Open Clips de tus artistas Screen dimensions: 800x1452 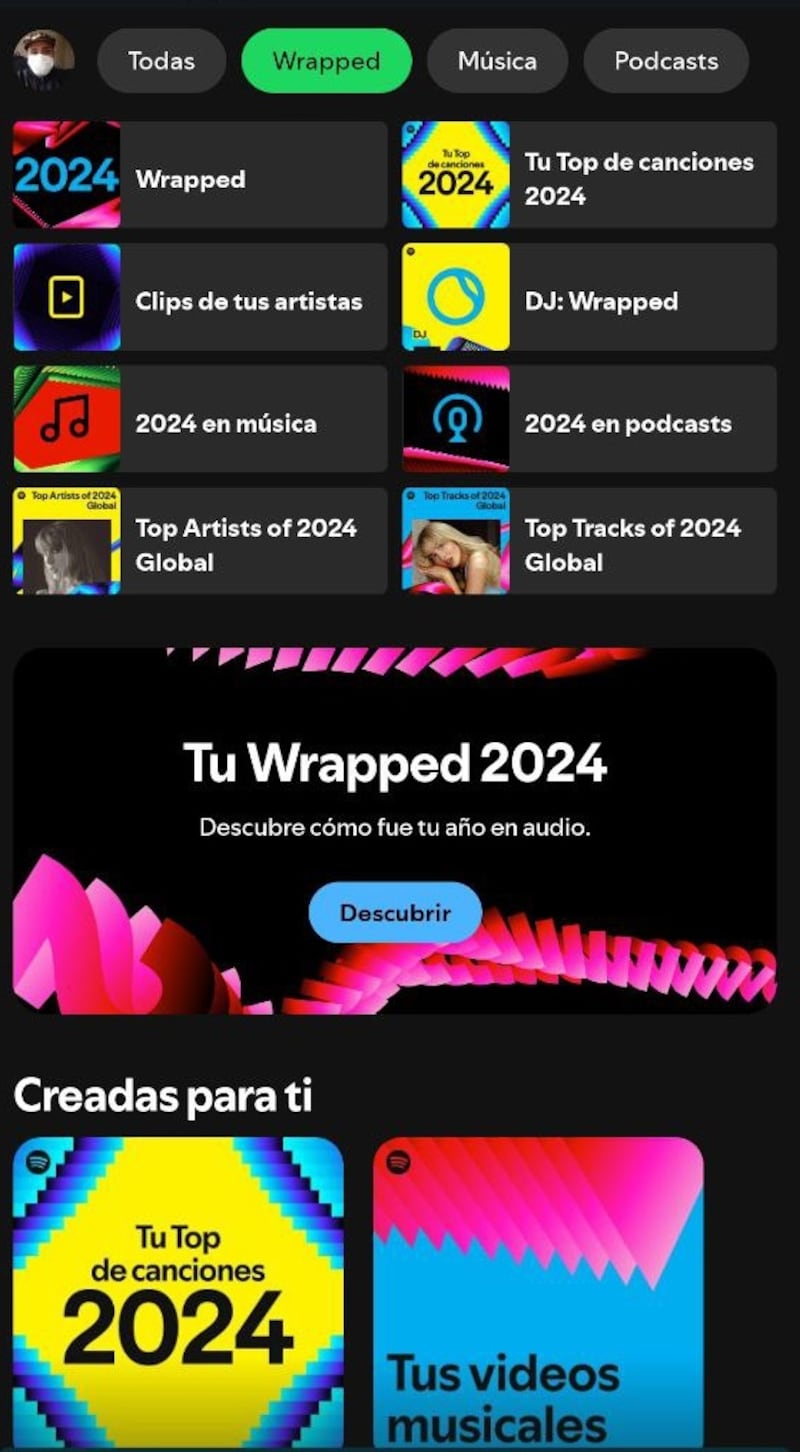point(200,297)
